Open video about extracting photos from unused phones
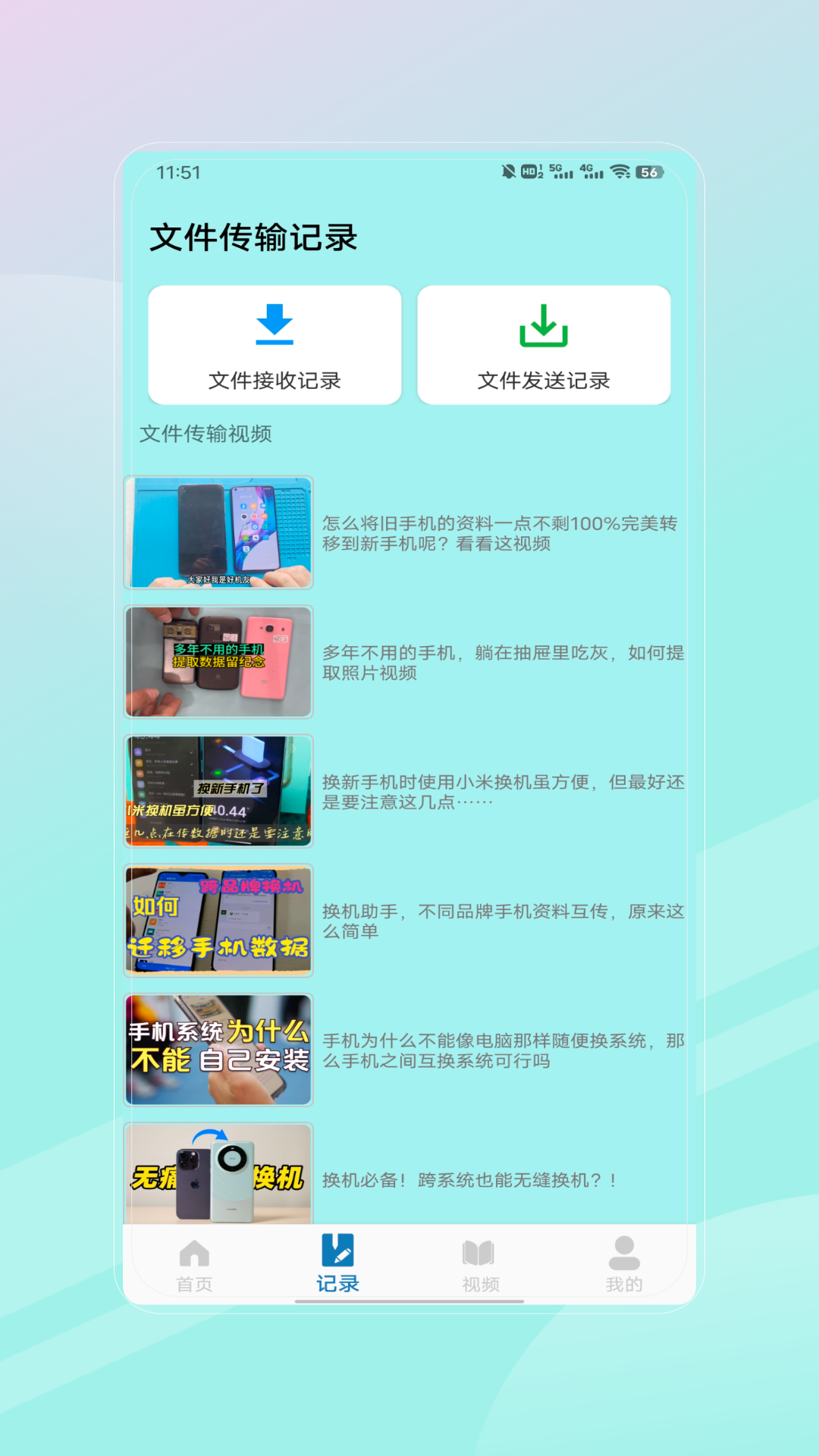 click(218, 661)
